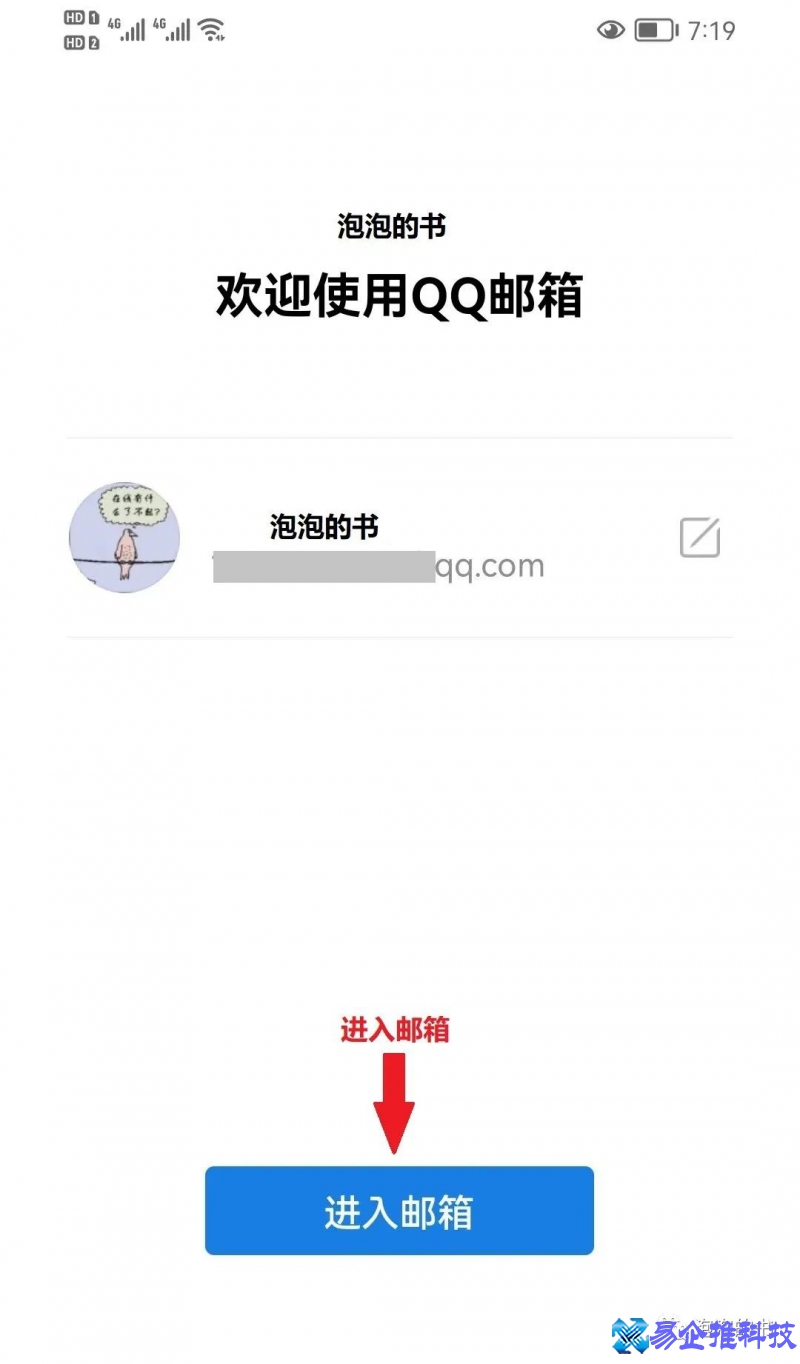Select the second SIM 4G signal icon

click(x=172, y=30)
